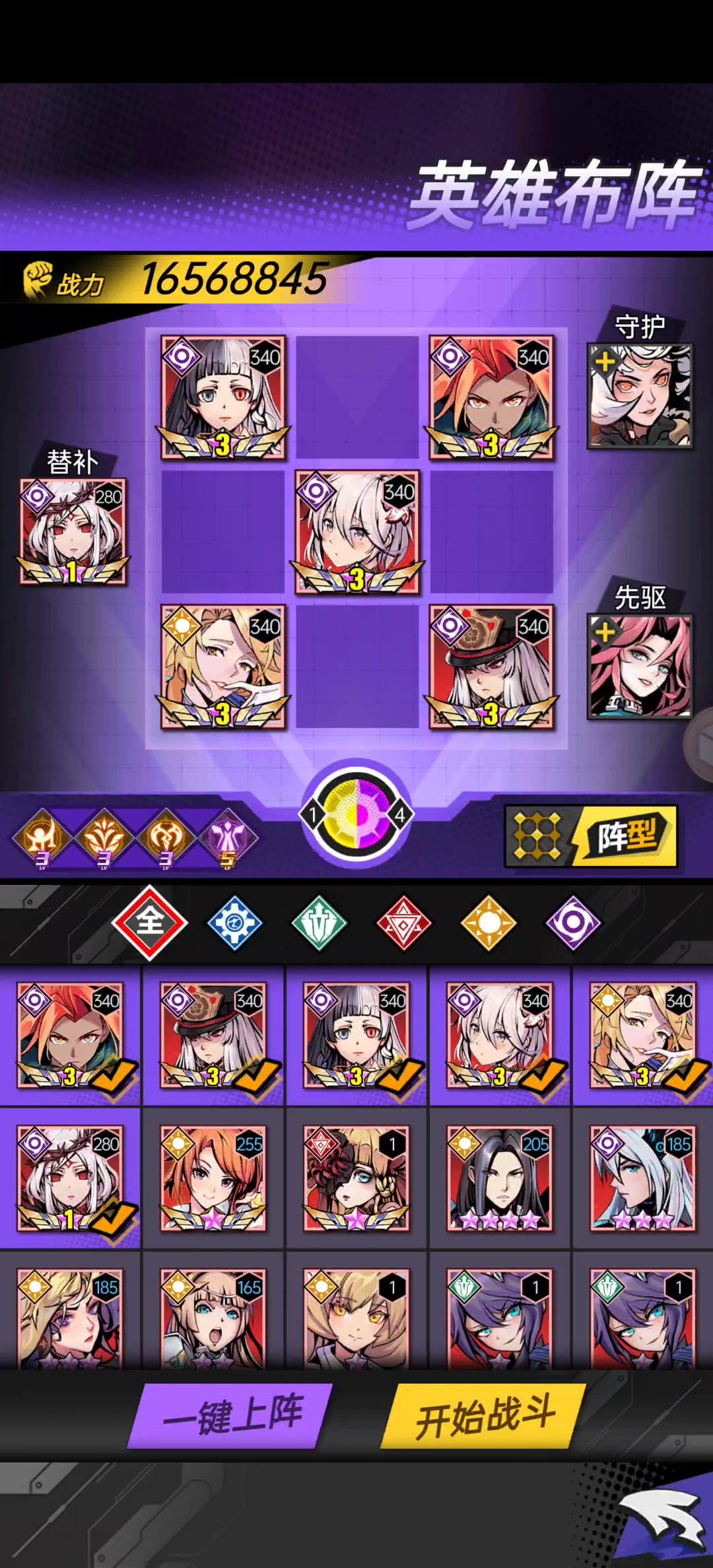
Task: Tap the empty top-middle formation slot
Action: point(356,397)
